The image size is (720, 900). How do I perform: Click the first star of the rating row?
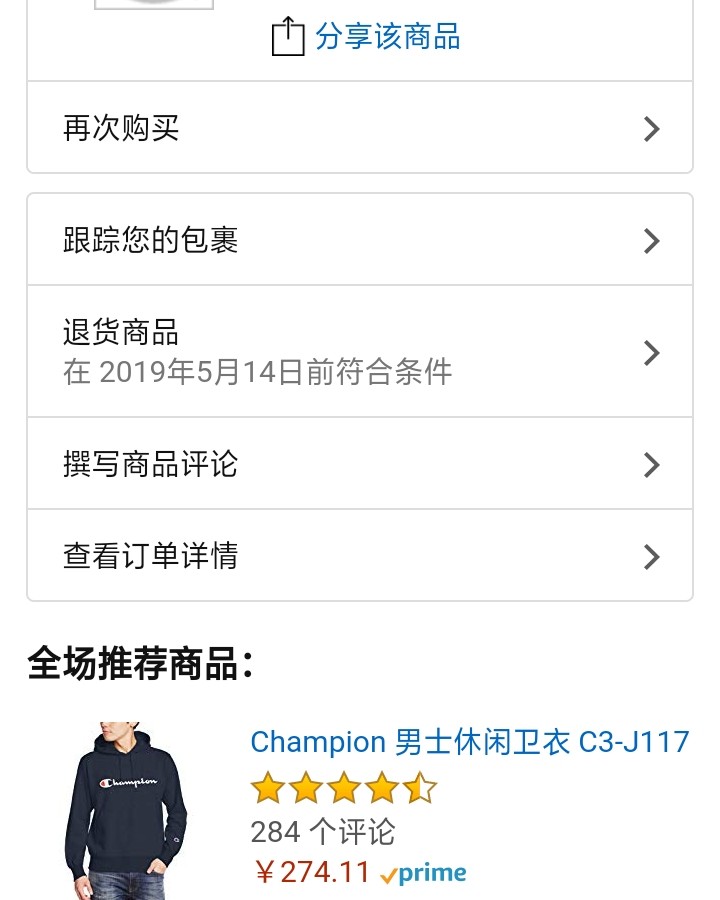pyautogui.click(x=268, y=788)
